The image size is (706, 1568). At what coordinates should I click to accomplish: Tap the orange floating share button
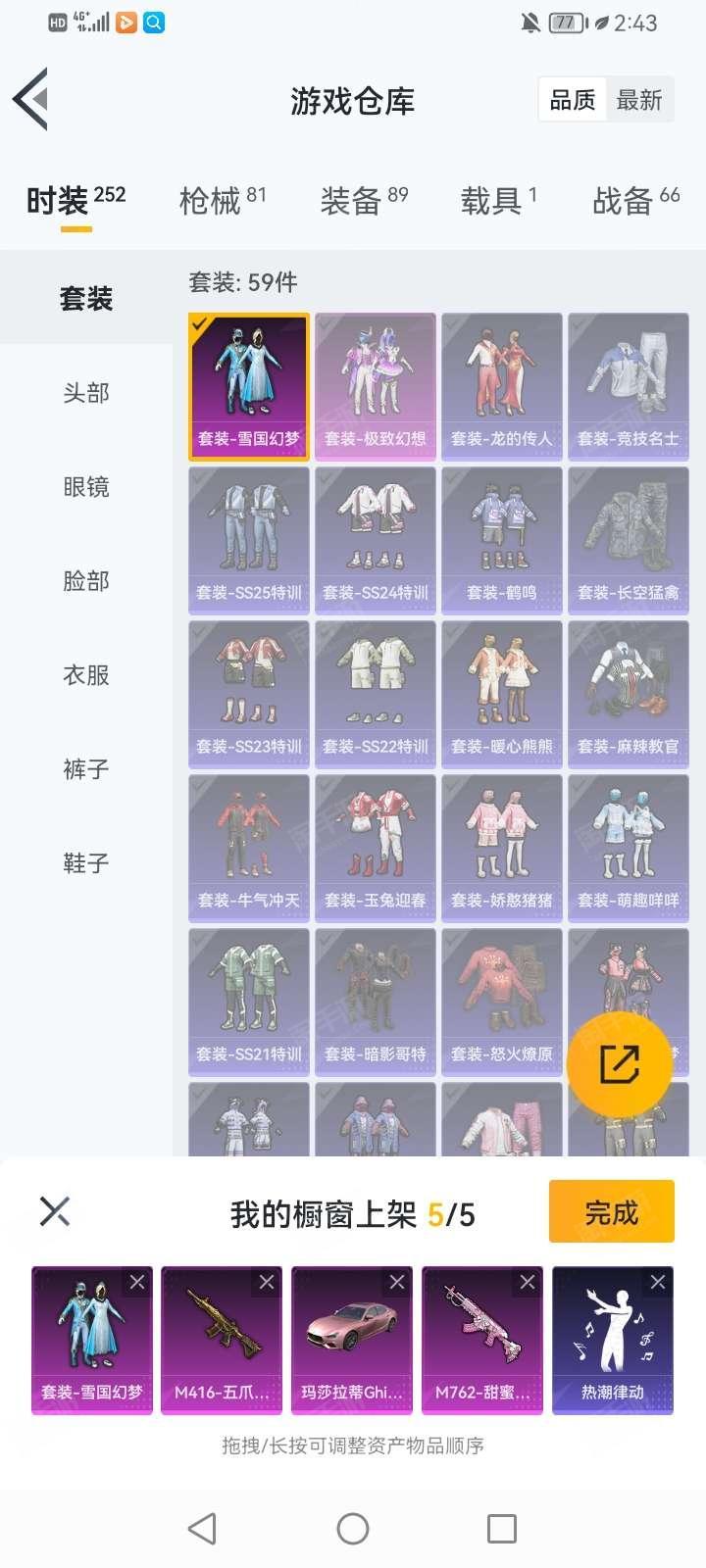click(x=620, y=1064)
